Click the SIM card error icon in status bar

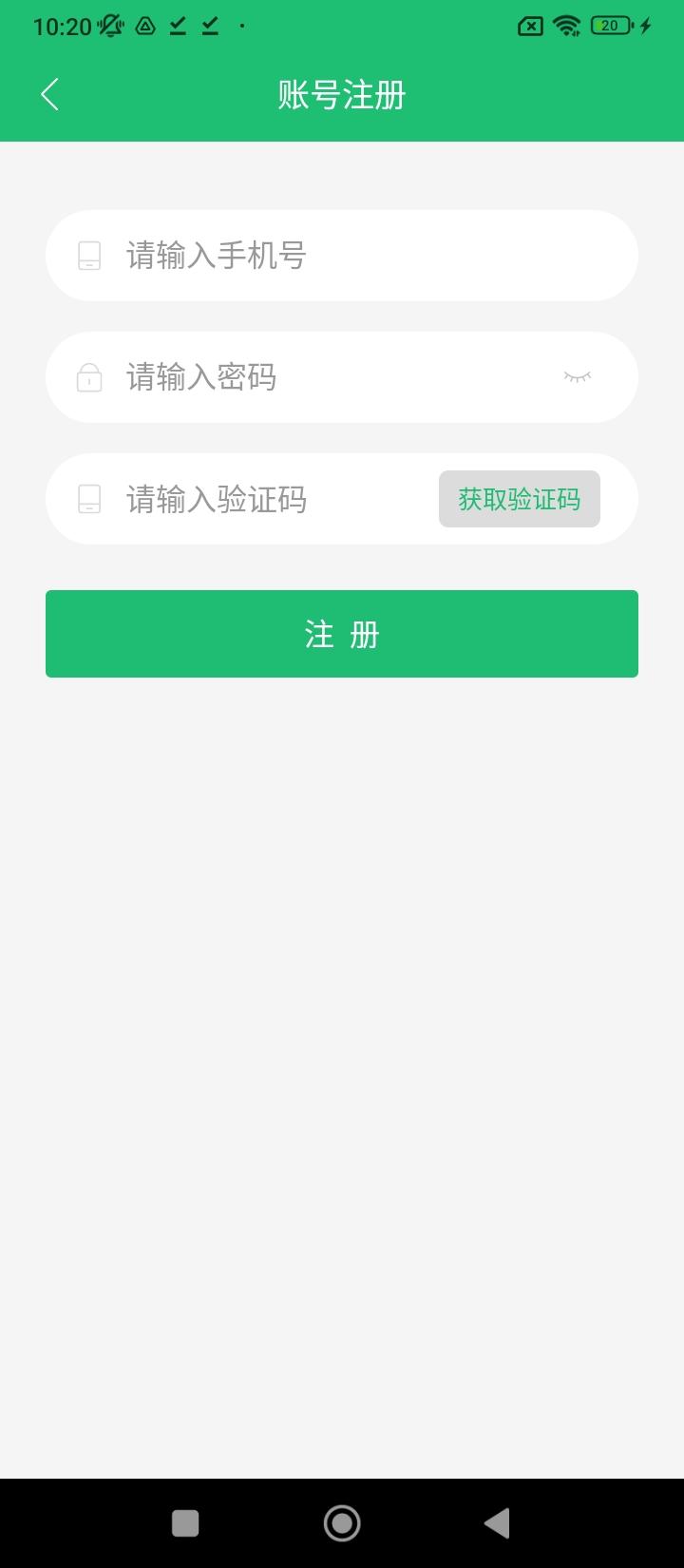tap(528, 26)
